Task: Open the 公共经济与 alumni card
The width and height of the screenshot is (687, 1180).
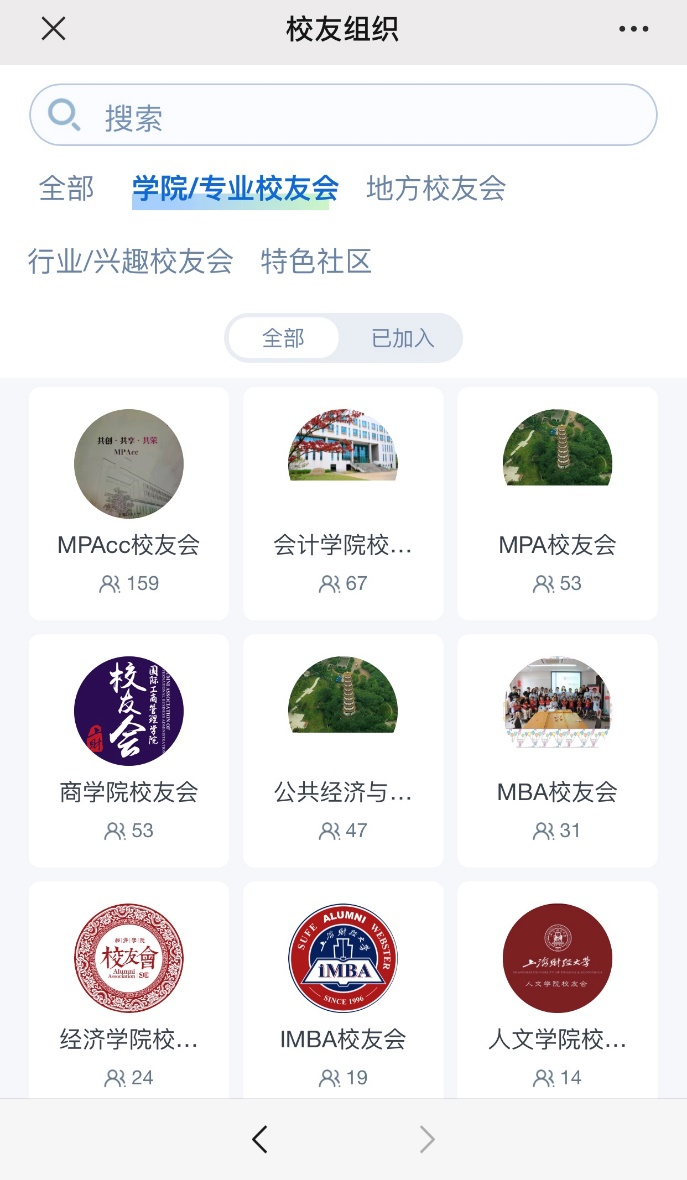Action: [343, 750]
